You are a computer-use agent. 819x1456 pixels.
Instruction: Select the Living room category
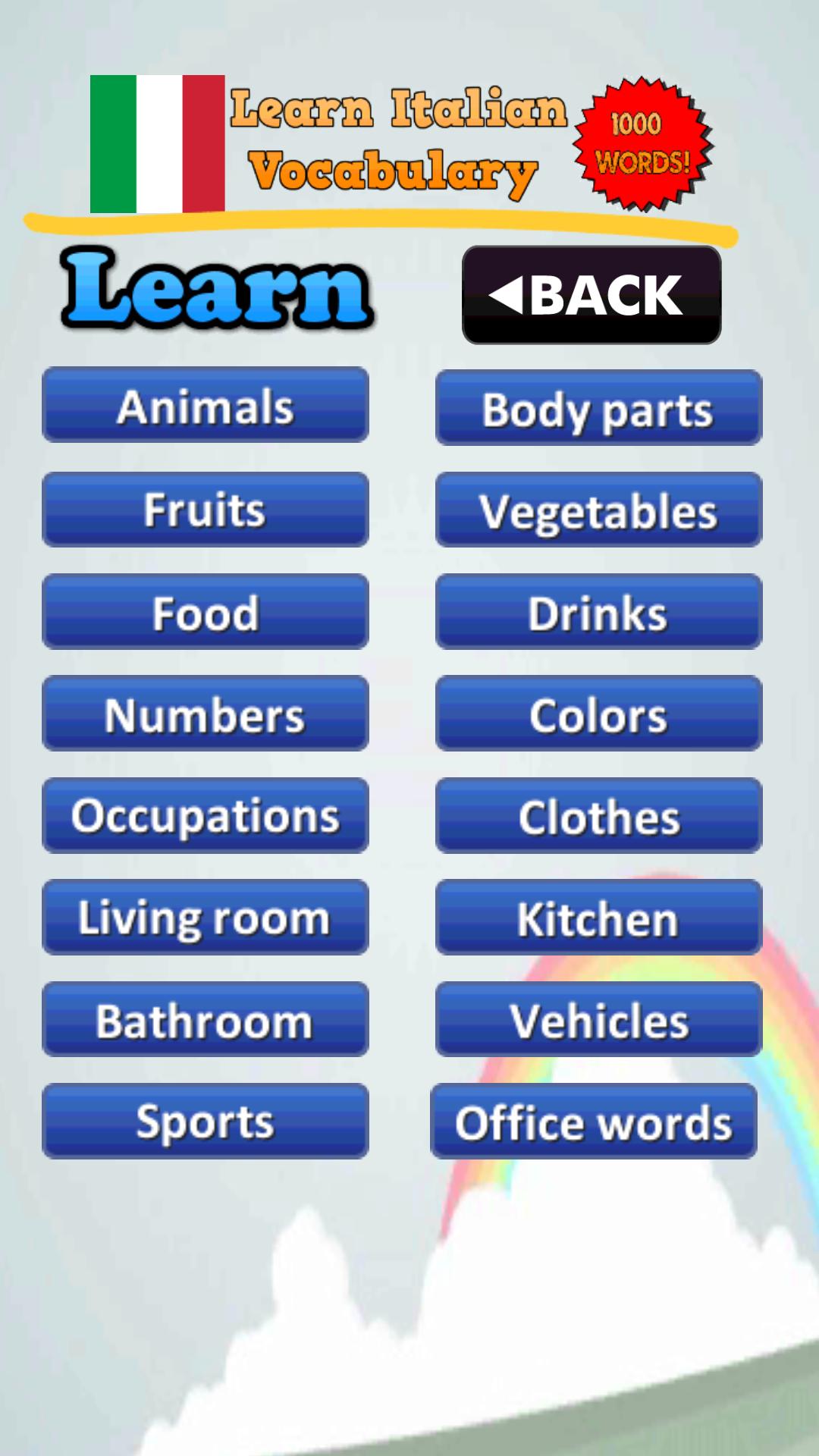pos(205,918)
